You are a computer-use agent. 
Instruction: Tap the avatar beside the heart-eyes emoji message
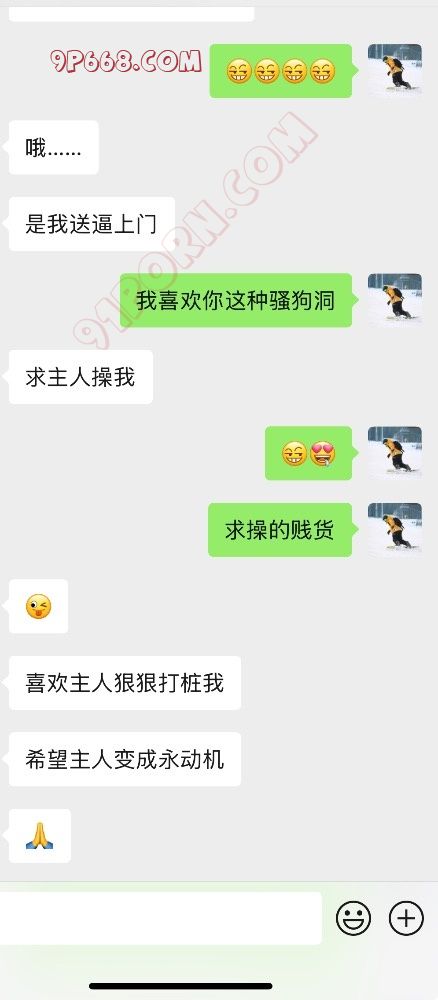395,453
